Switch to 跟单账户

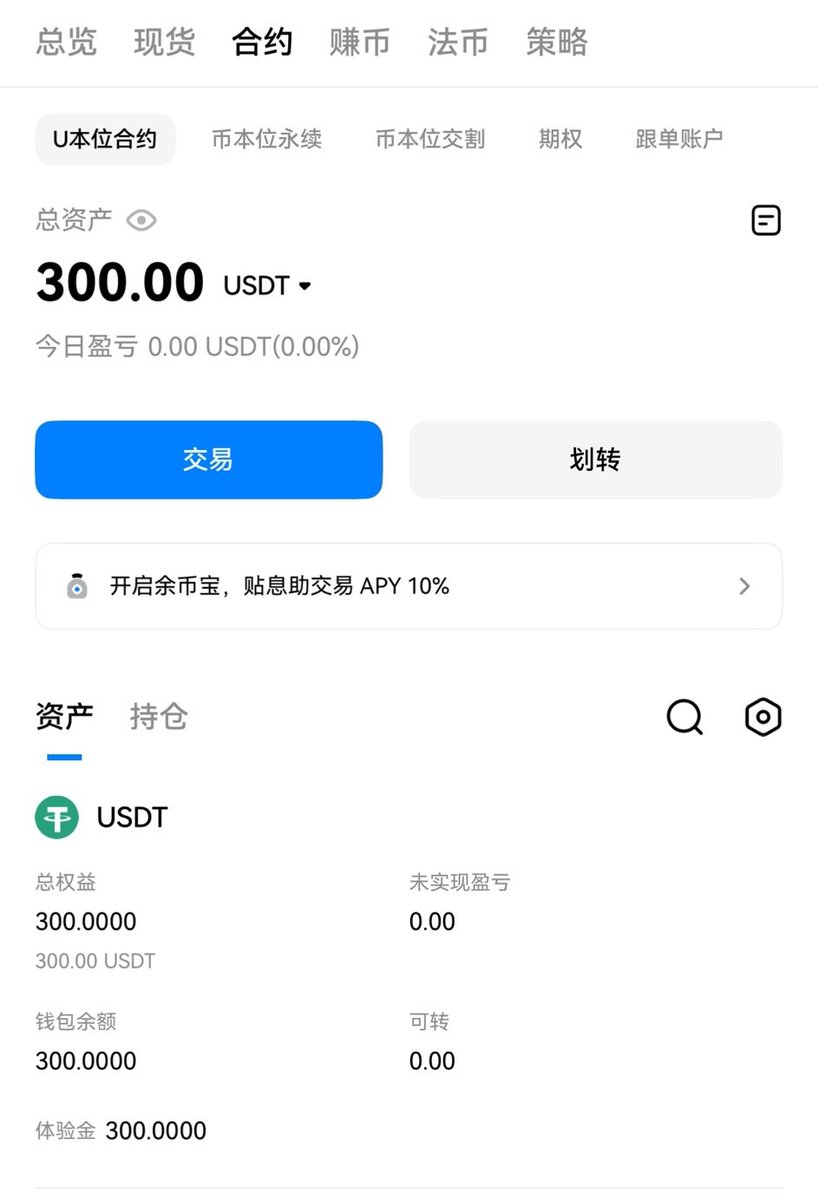(679, 139)
